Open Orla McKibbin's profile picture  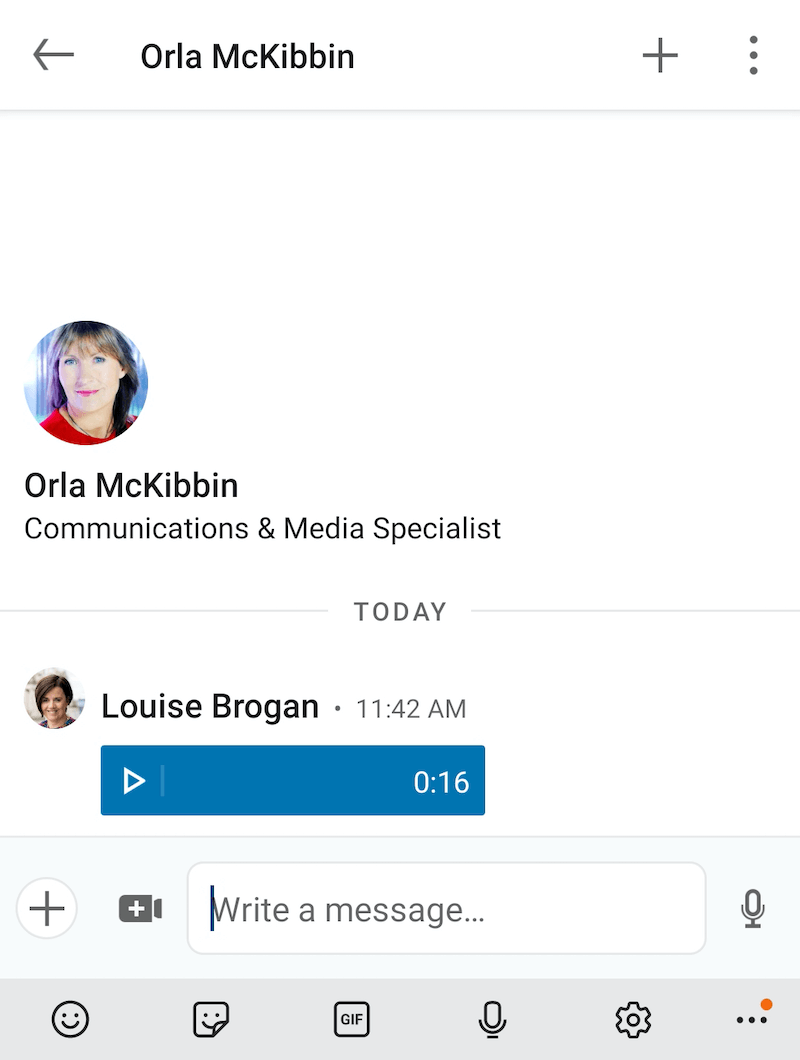pyautogui.click(x=86, y=383)
